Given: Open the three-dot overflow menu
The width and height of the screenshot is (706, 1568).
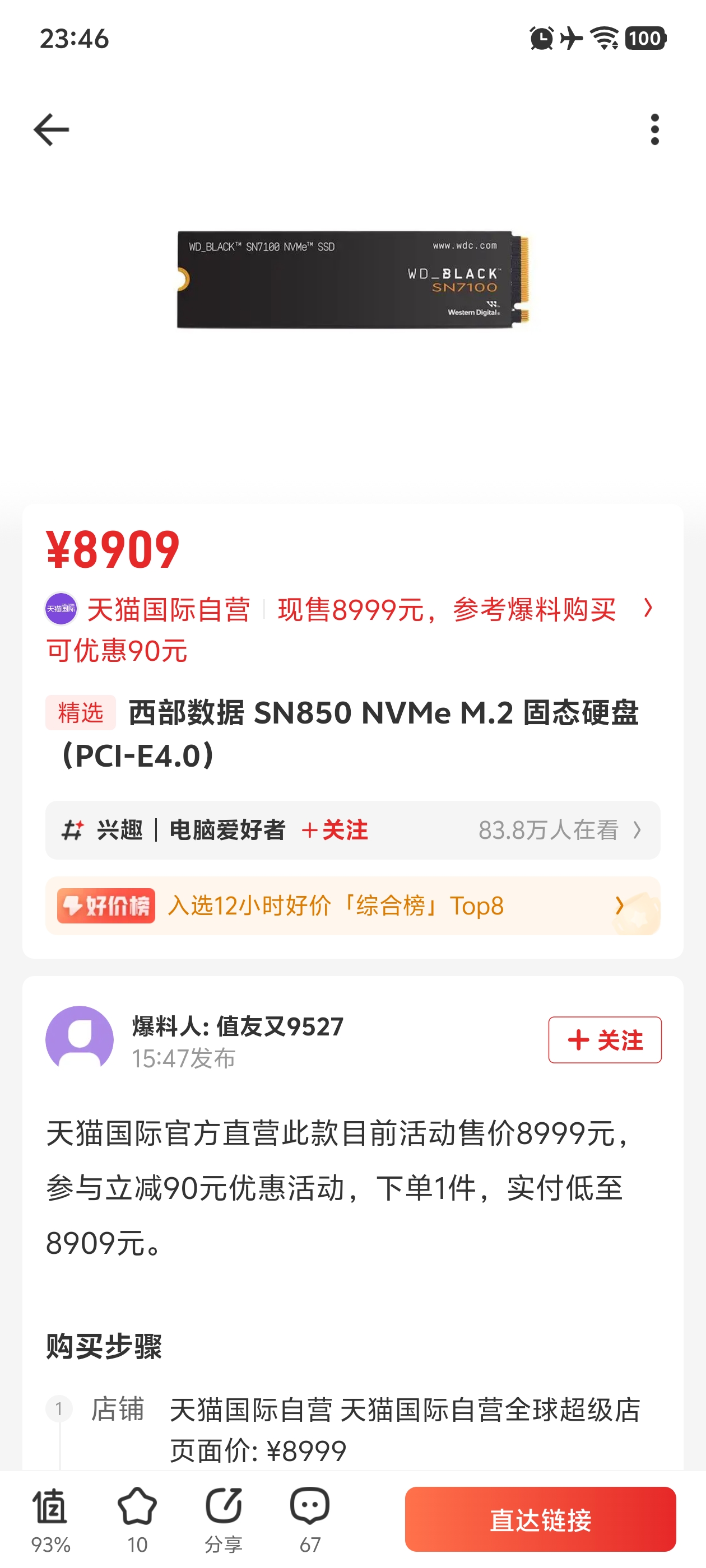Looking at the screenshot, I should tap(654, 130).
